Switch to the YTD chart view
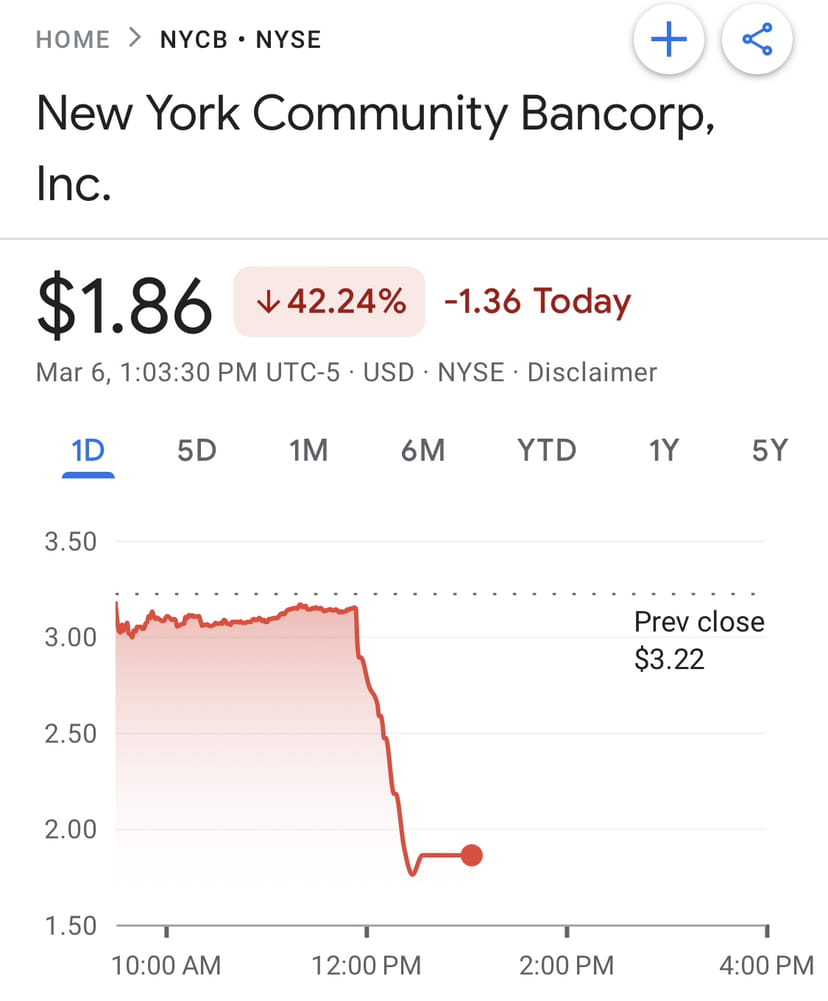 point(546,451)
